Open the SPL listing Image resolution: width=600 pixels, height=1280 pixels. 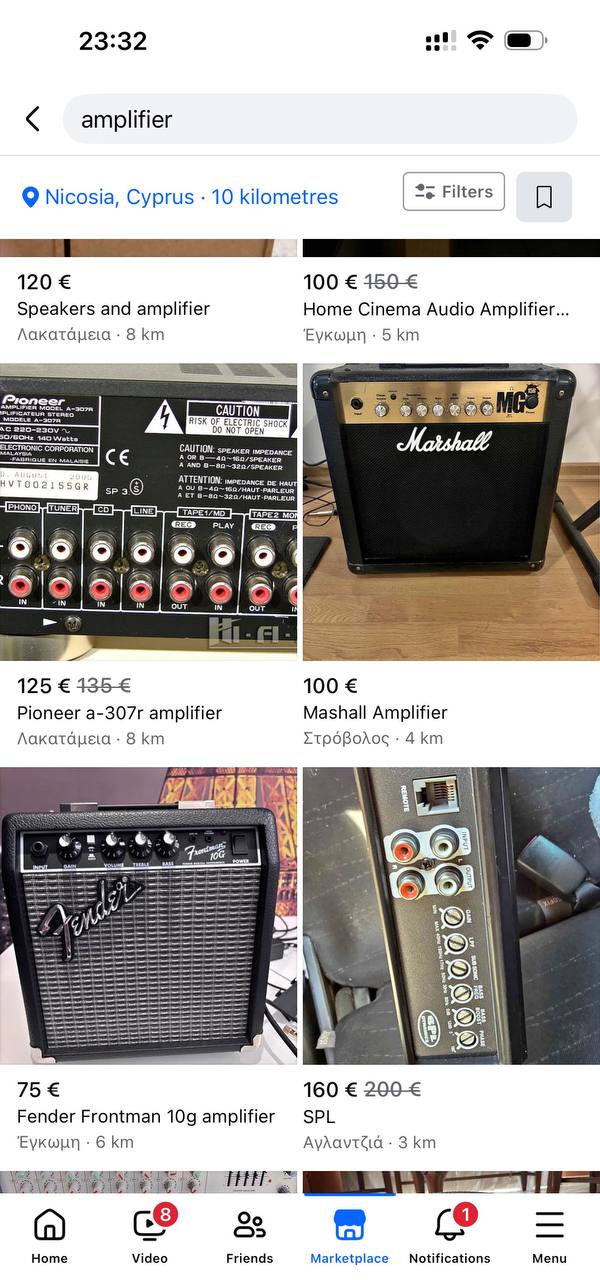point(451,916)
